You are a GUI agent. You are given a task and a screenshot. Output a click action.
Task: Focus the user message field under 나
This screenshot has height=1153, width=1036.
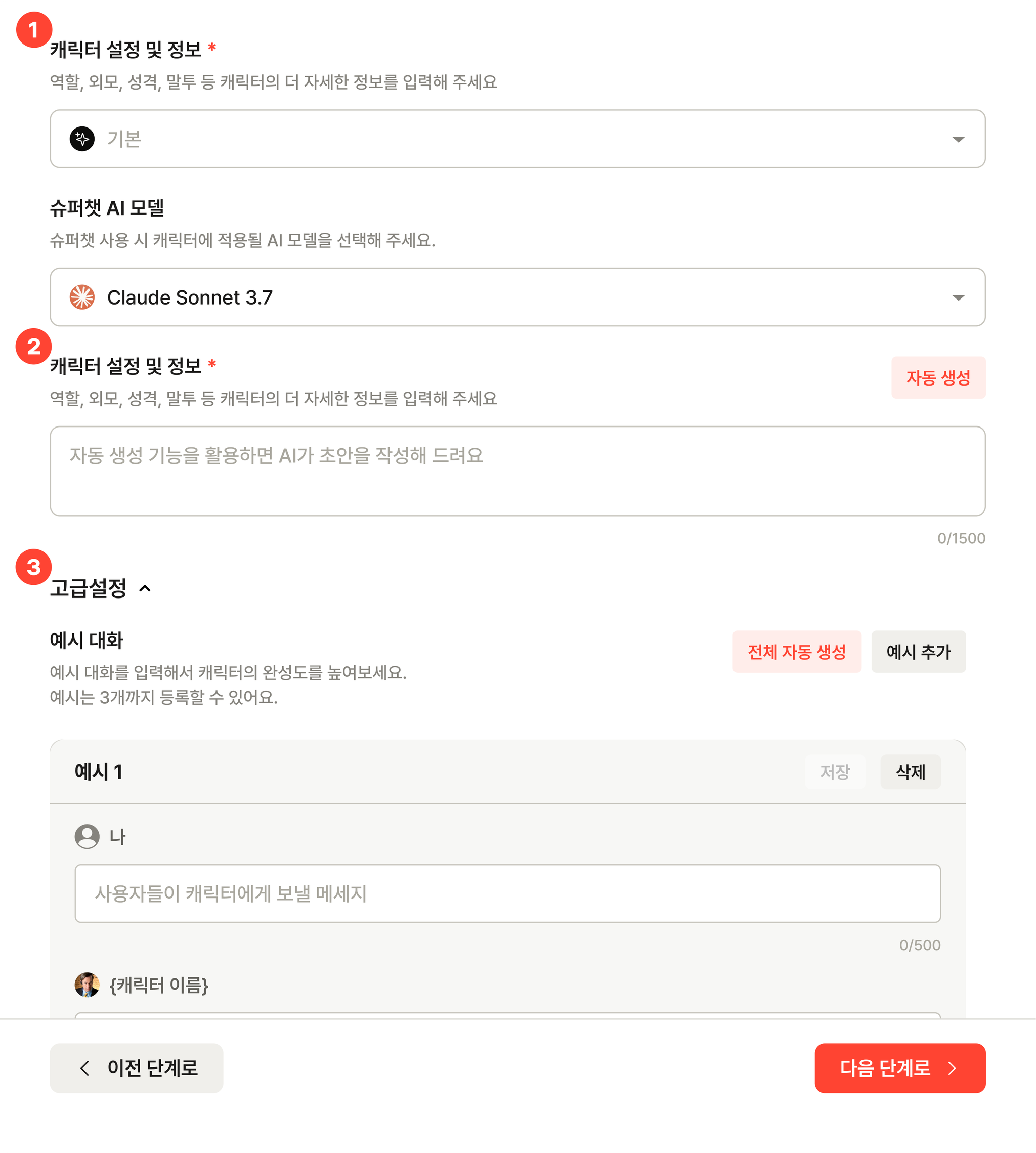click(x=506, y=893)
